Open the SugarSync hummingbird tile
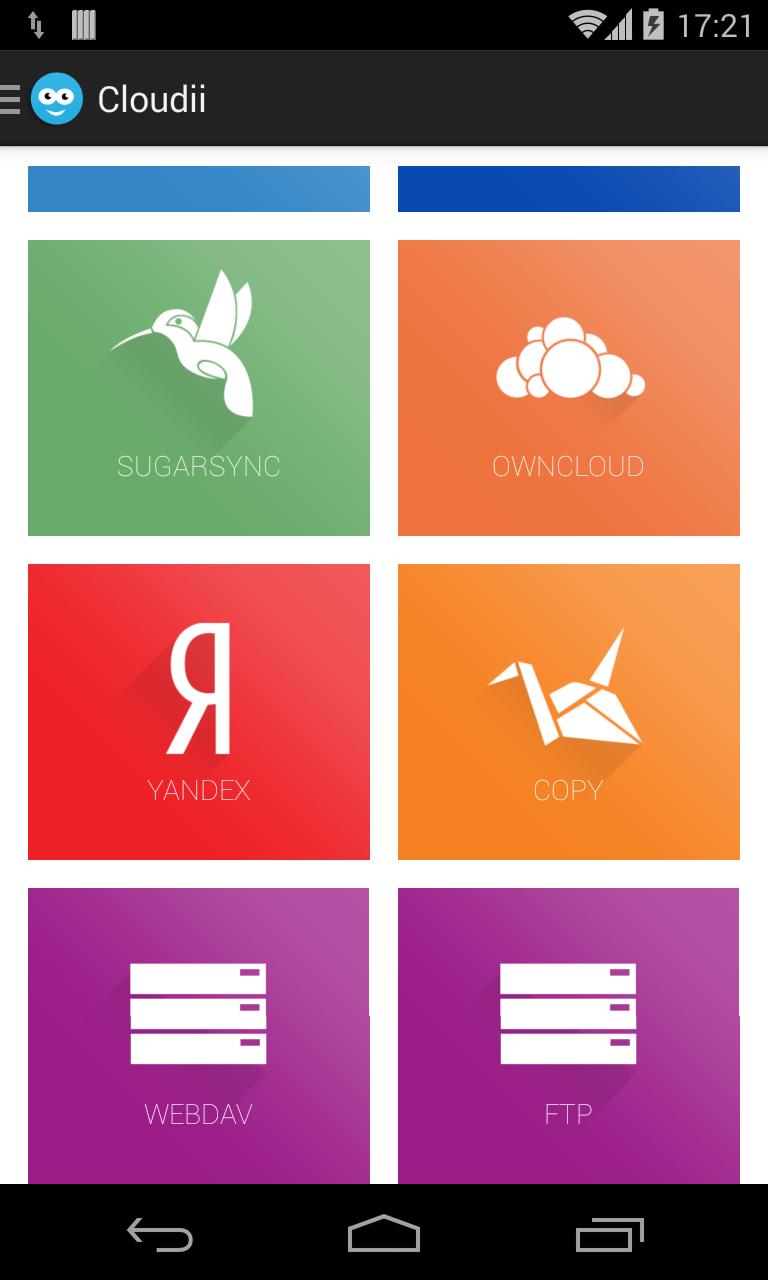 [x=198, y=388]
